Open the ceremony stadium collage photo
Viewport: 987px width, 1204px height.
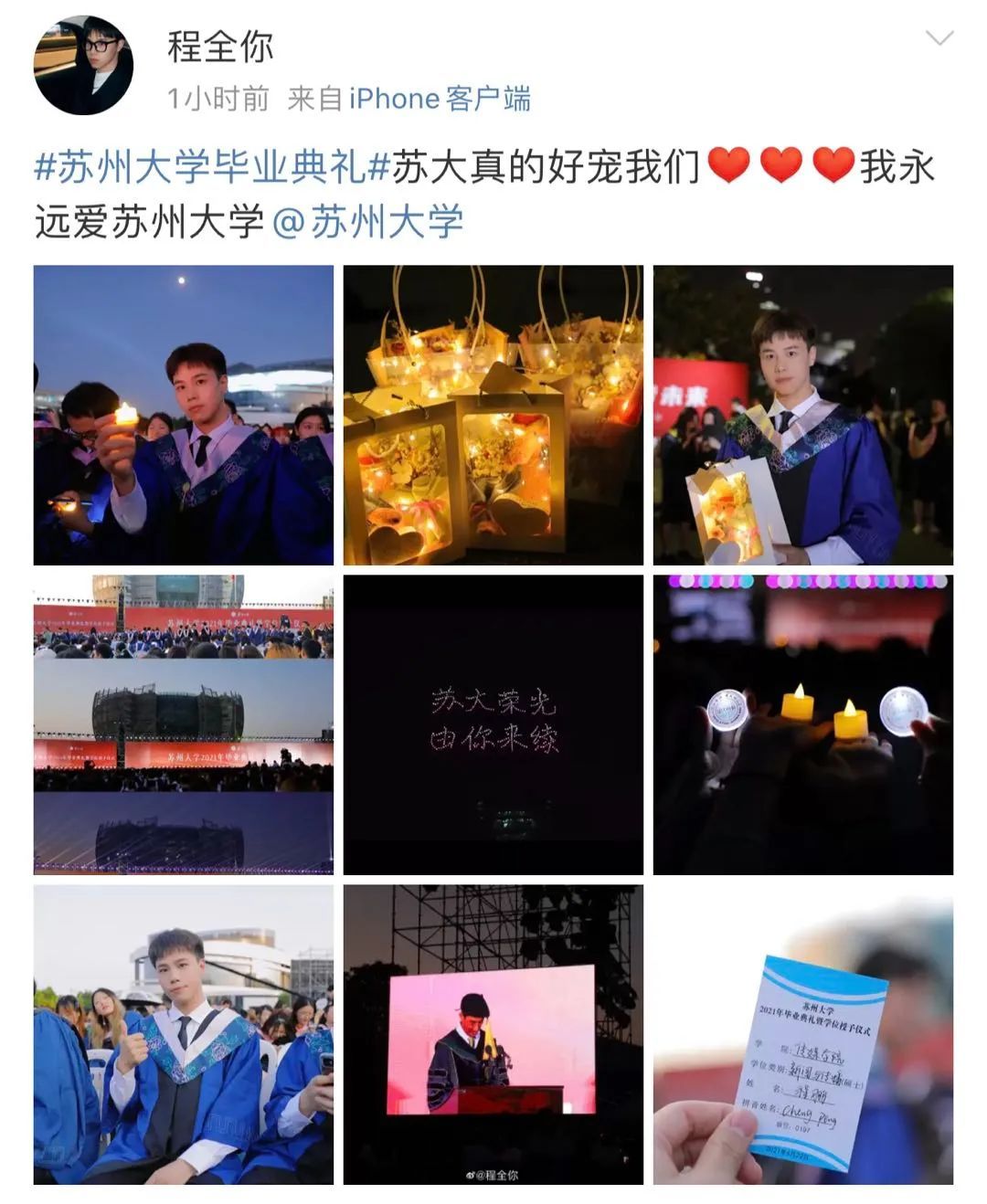click(184, 724)
